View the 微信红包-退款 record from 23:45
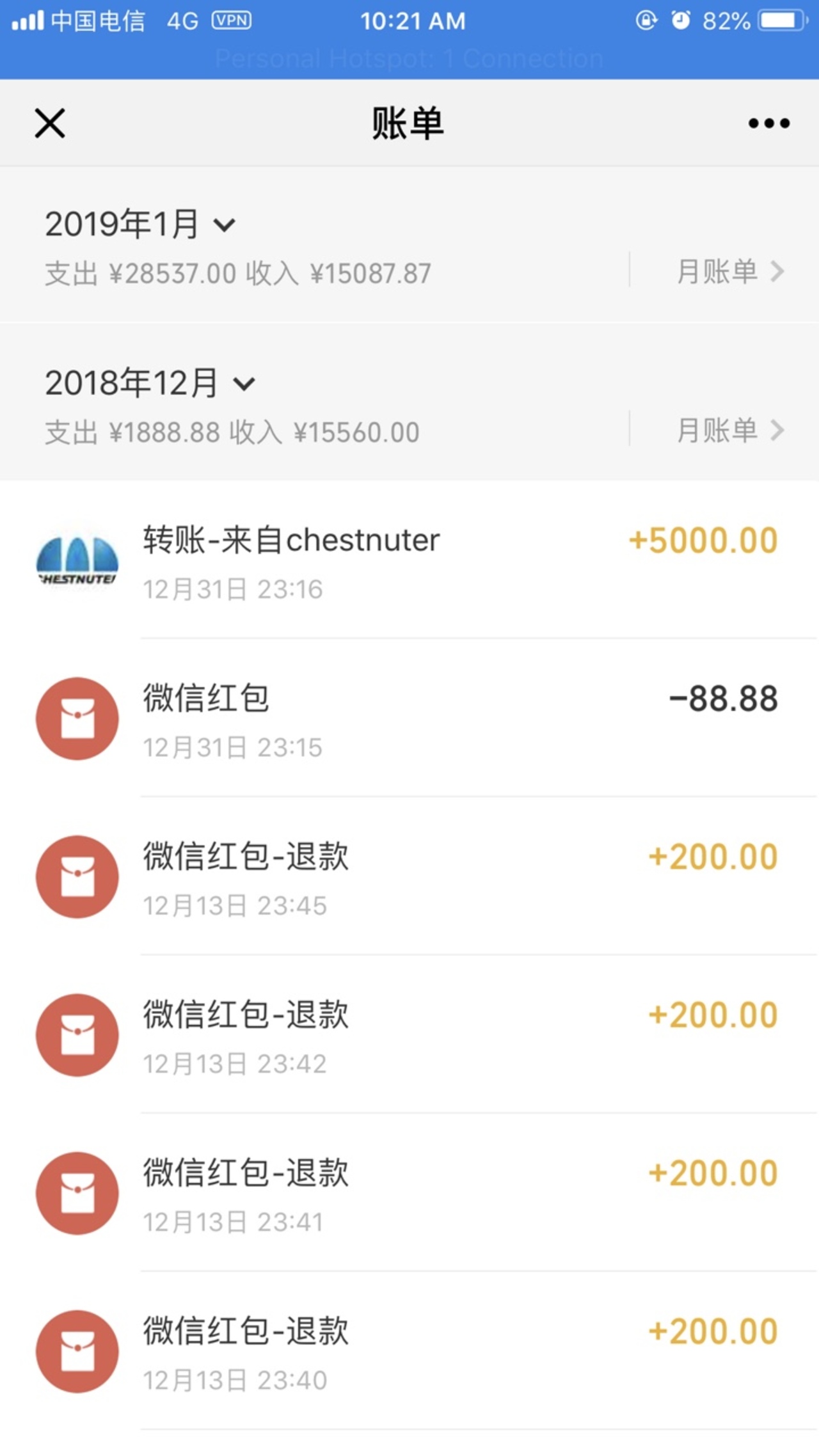Image resolution: width=819 pixels, height=1456 pixels. coord(409,876)
